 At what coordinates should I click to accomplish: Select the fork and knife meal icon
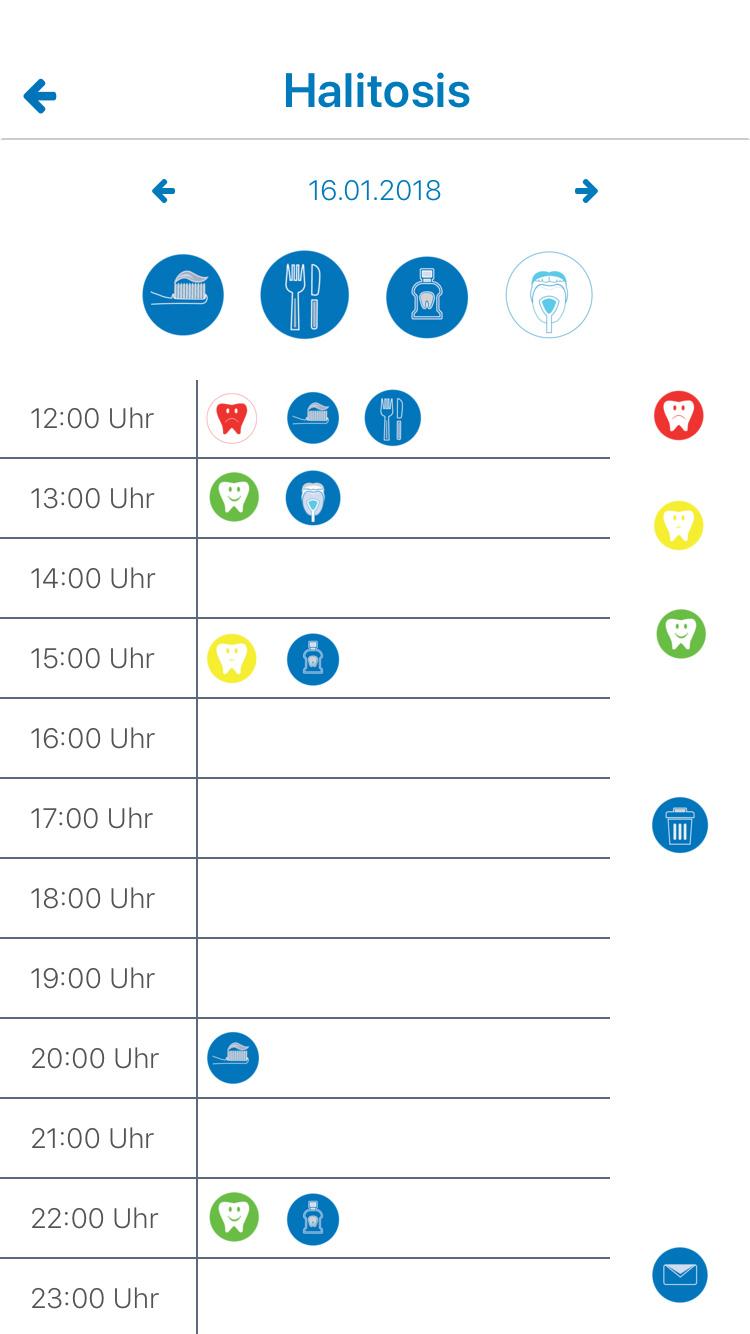click(304, 295)
